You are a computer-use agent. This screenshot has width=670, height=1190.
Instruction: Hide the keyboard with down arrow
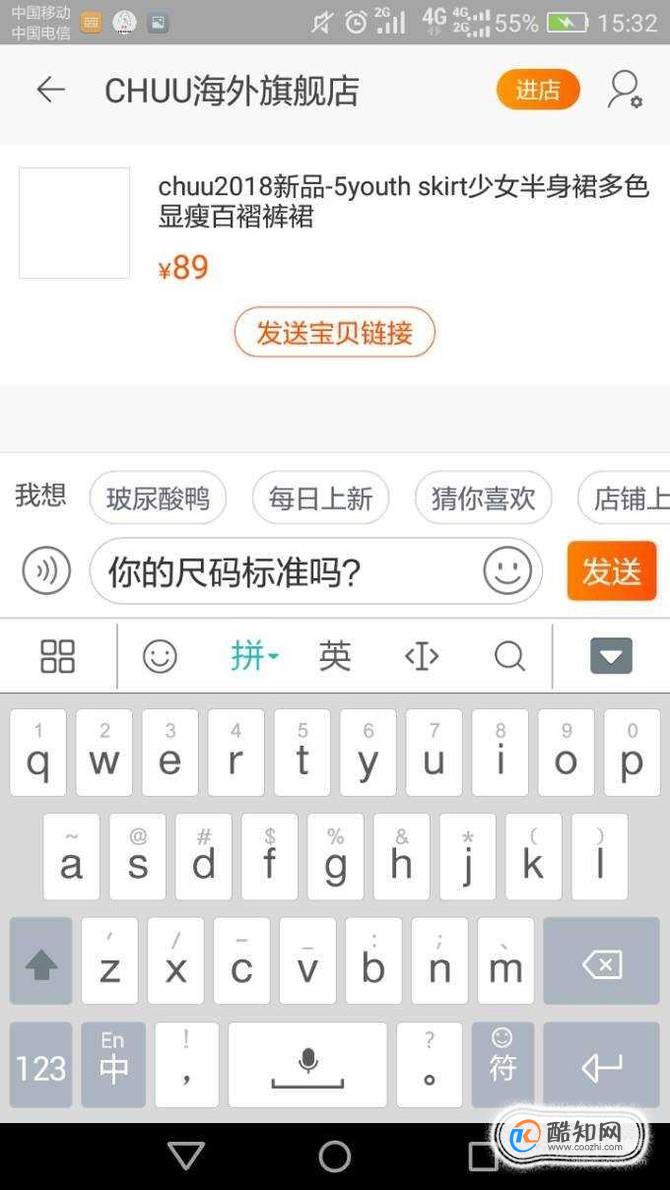[612, 656]
